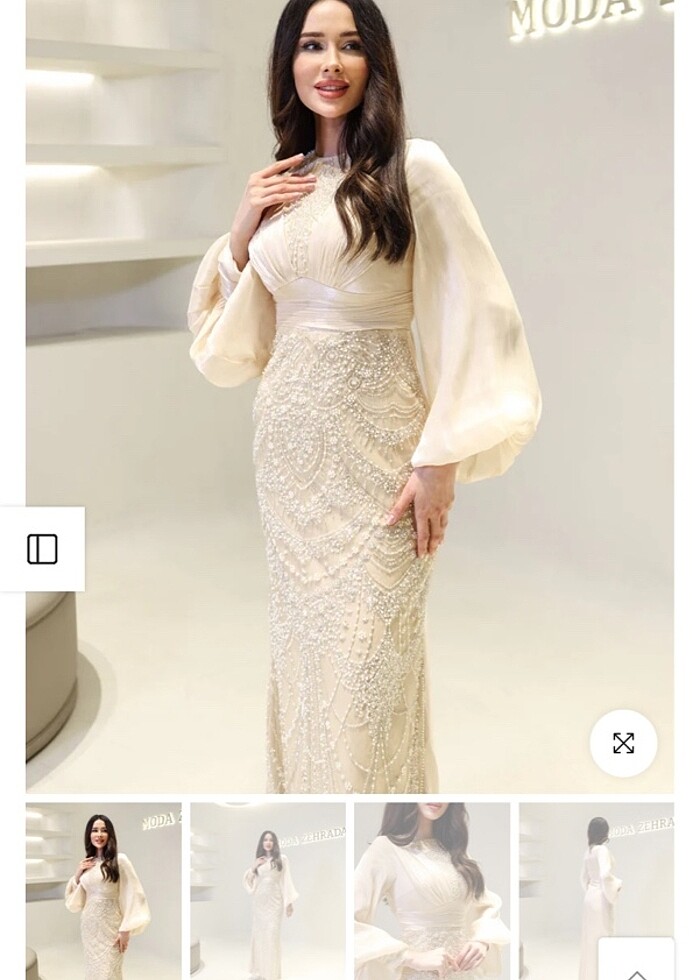Image resolution: width=700 pixels, height=980 pixels.
Task: Open the sidebar panel button
Action: point(42,549)
